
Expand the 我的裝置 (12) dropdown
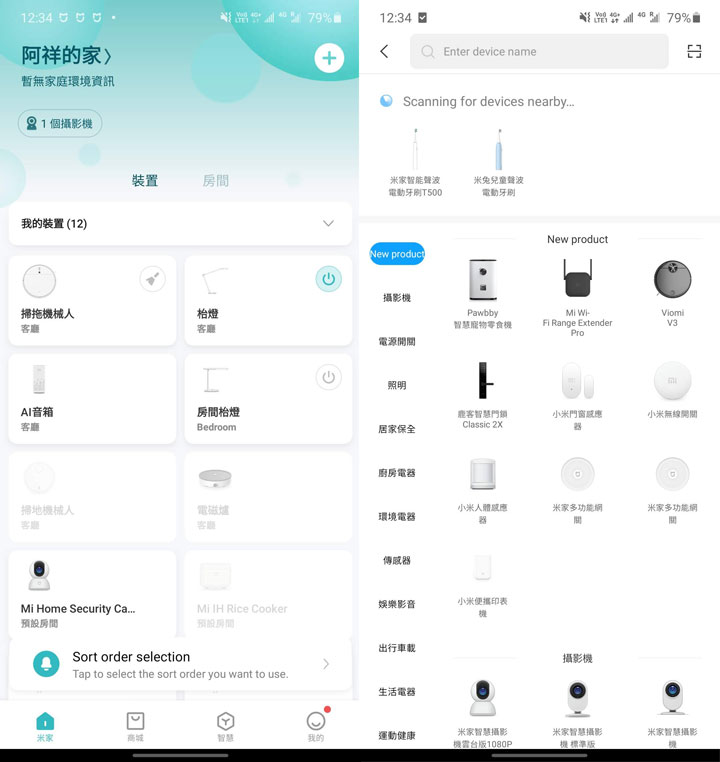click(x=328, y=224)
